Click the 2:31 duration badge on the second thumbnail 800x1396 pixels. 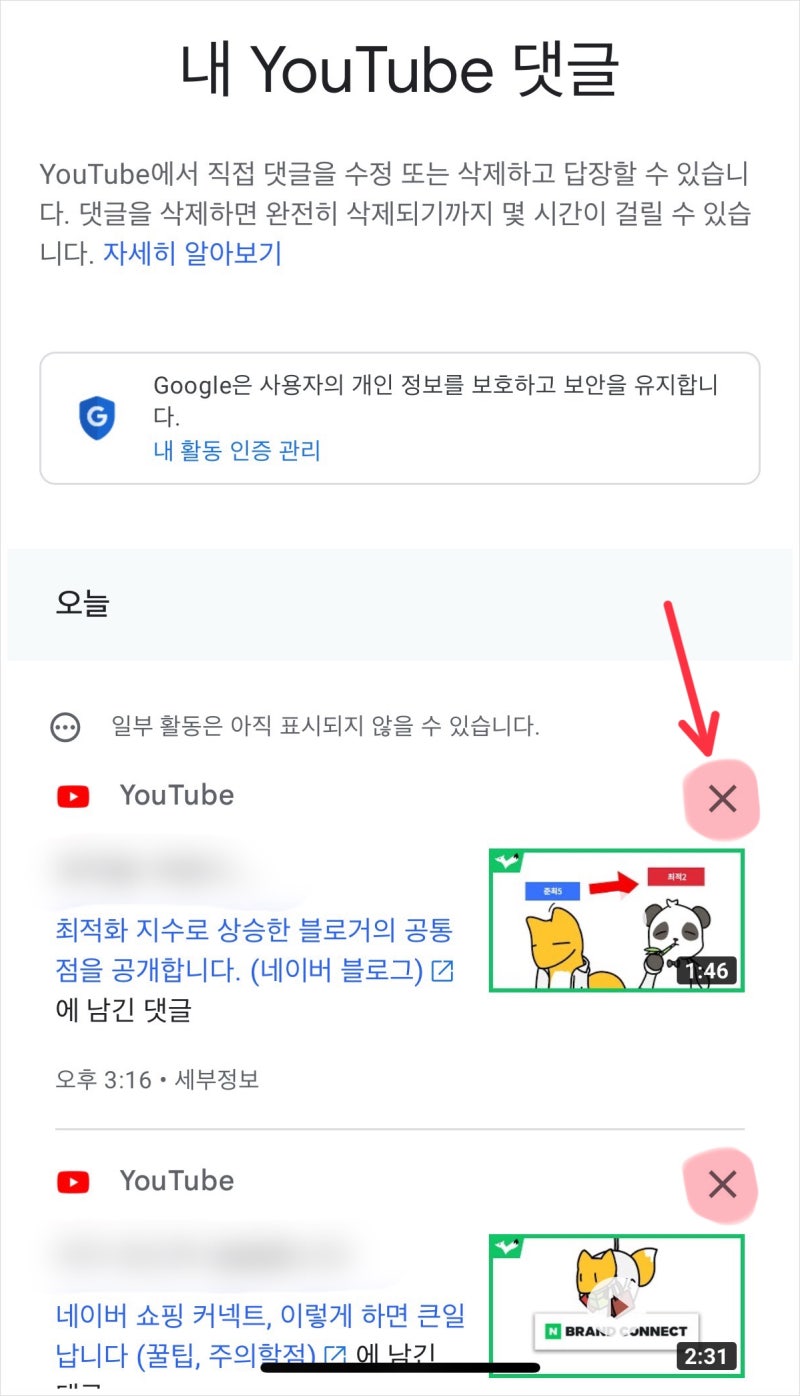tap(705, 1356)
